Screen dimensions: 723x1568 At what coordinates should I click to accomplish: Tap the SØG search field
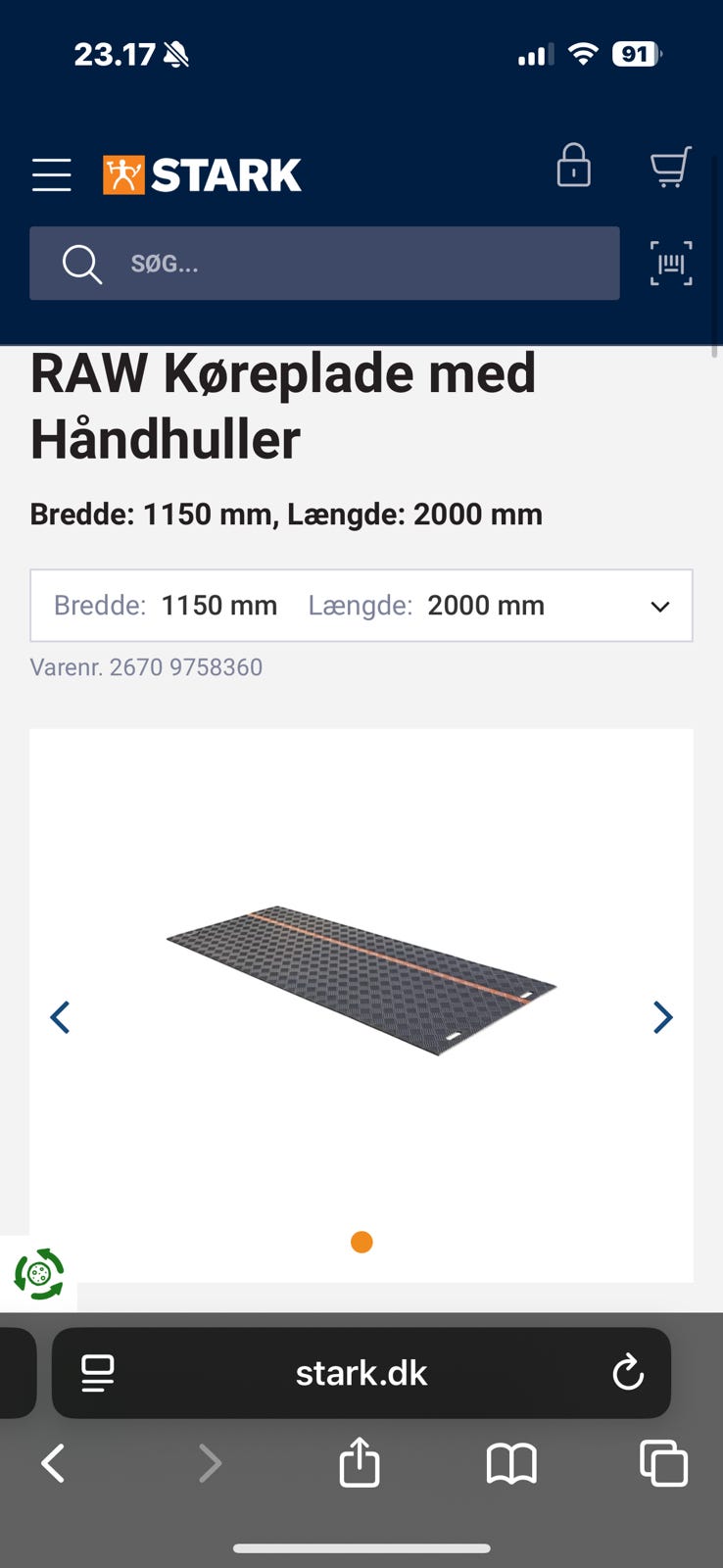pyautogui.click(x=323, y=264)
